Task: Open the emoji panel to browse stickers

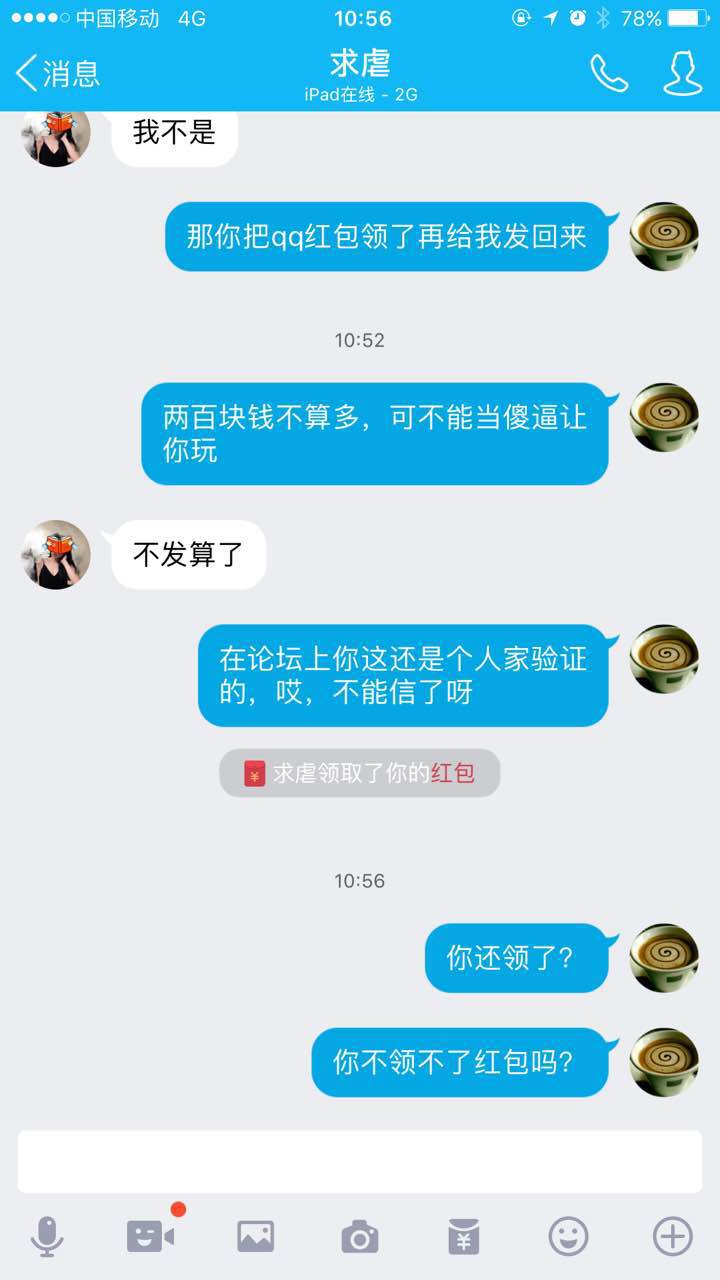Action: click(567, 1238)
